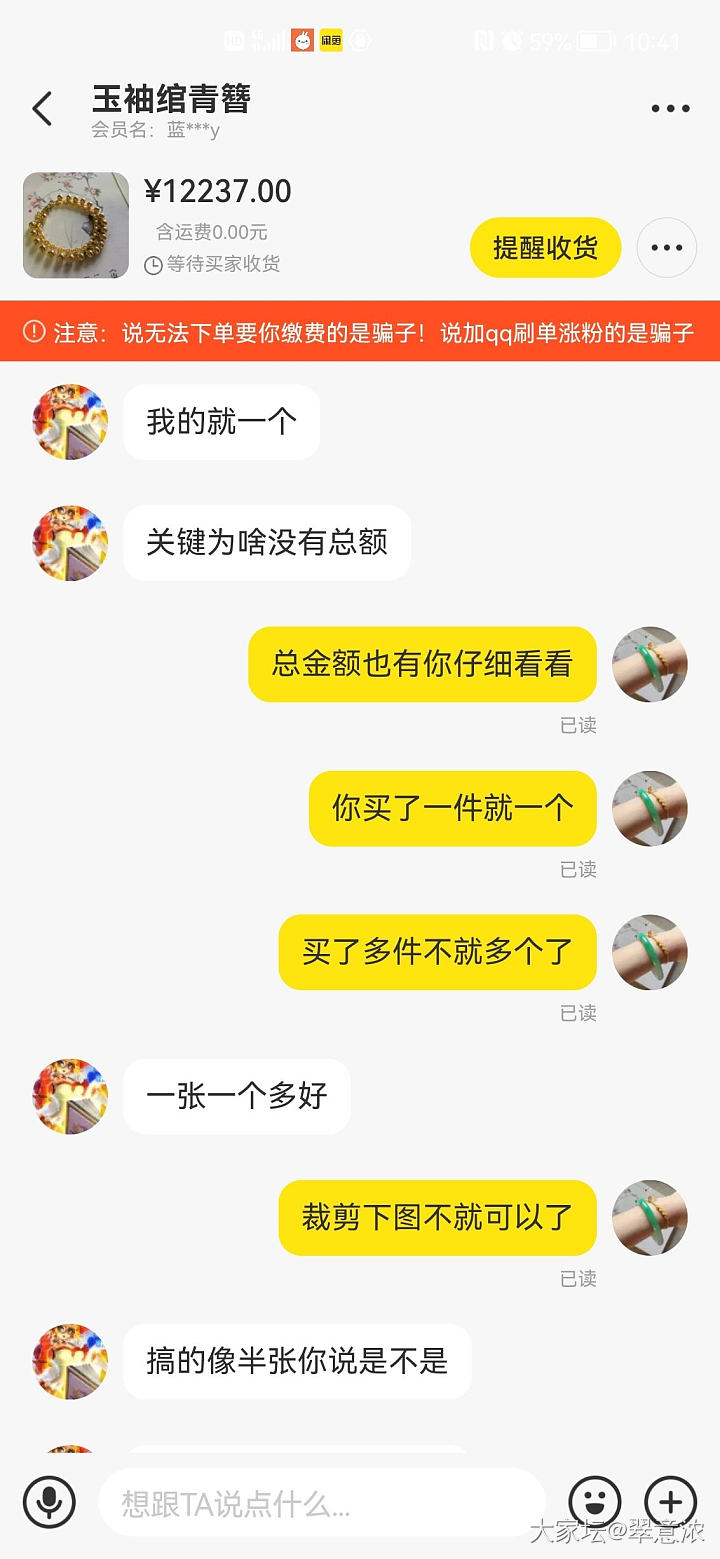The height and width of the screenshot is (1559, 720).
Task: Switch to voice message input
Action: pos(50,1501)
